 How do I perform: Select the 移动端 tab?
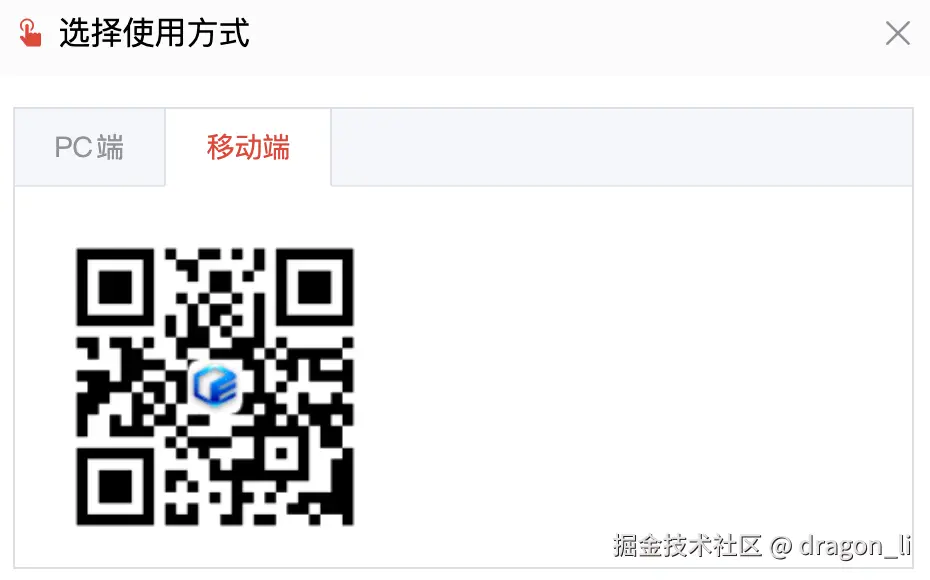point(248,148)
